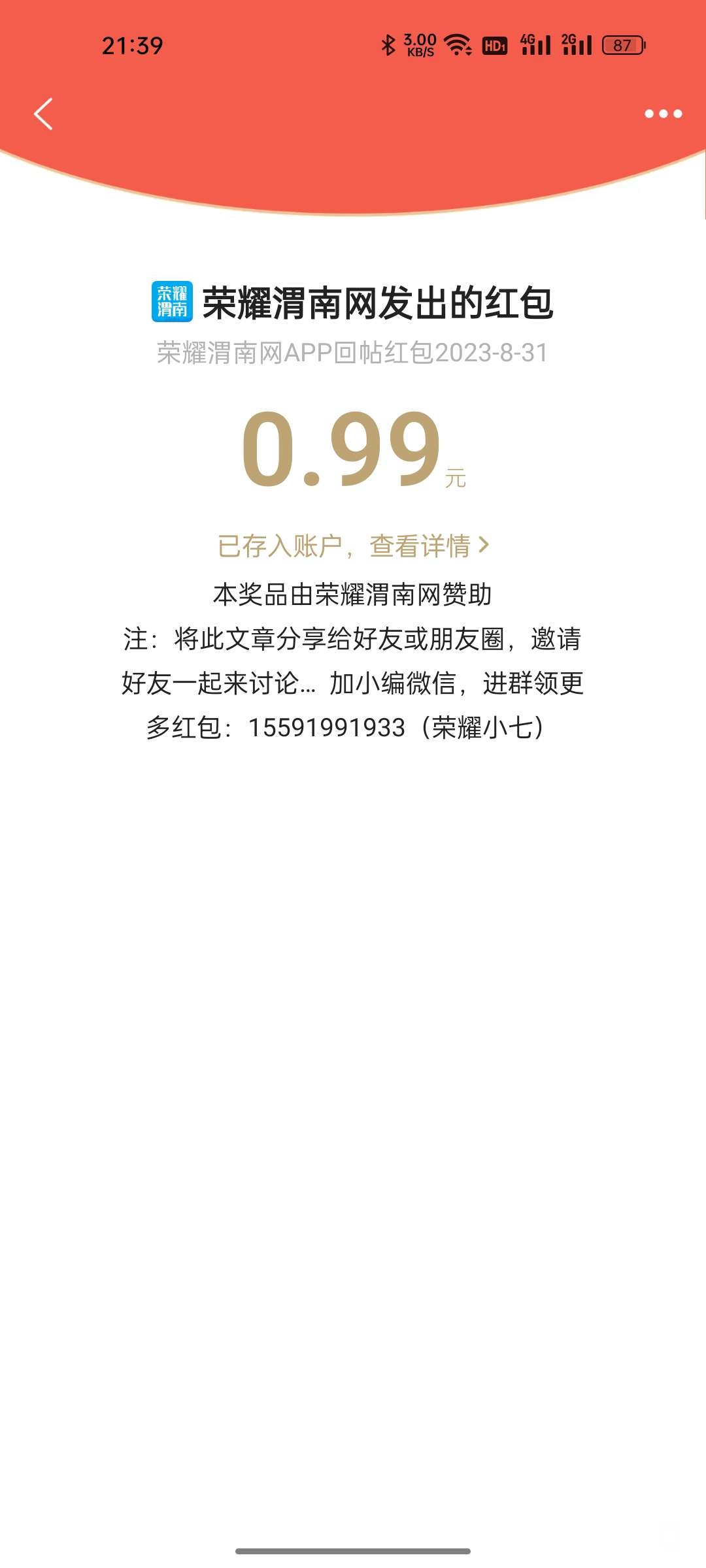Viewport: 706px width, 1568px height.
Task: Go back using the top-left arrow
Action: pos(43,114)
